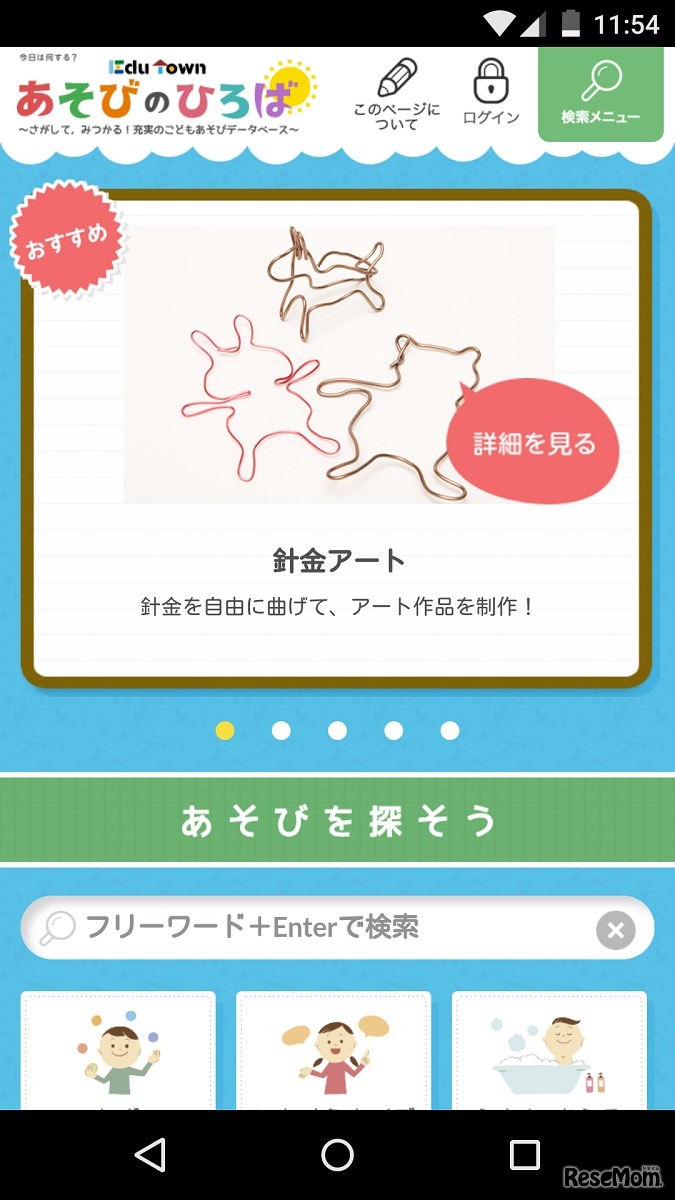Screen dimensions: 675x1200
Task: Jump to the second carousel slide dot
Action: coord(281,731)
